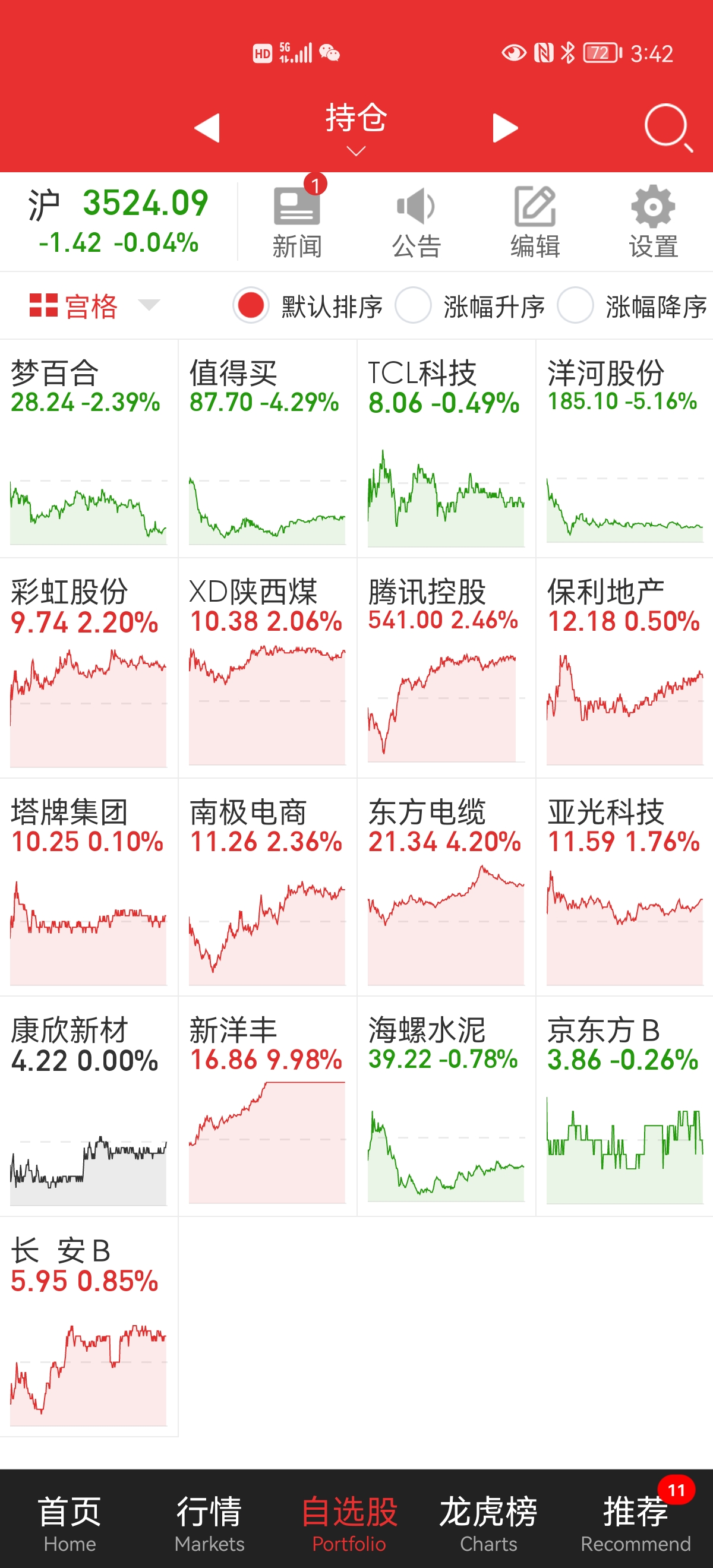Open the 公告 announcements section
The width and height of the screenshot is (713, 1568).
(x=416, y=223)
